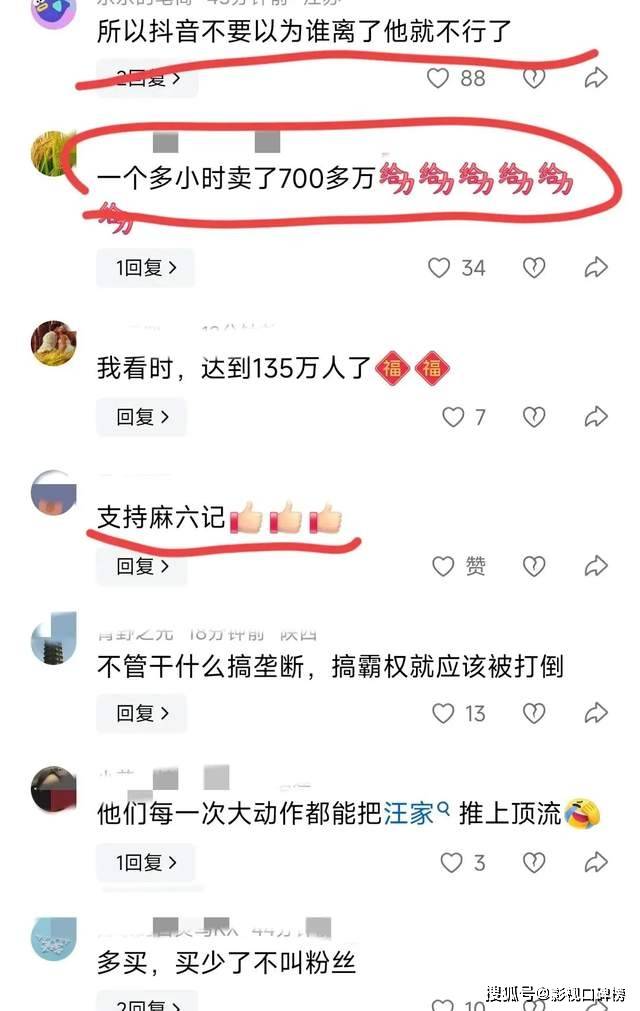Share the 700多万 sales comment
Screen dimensions: 640x1011
point(596,267)
